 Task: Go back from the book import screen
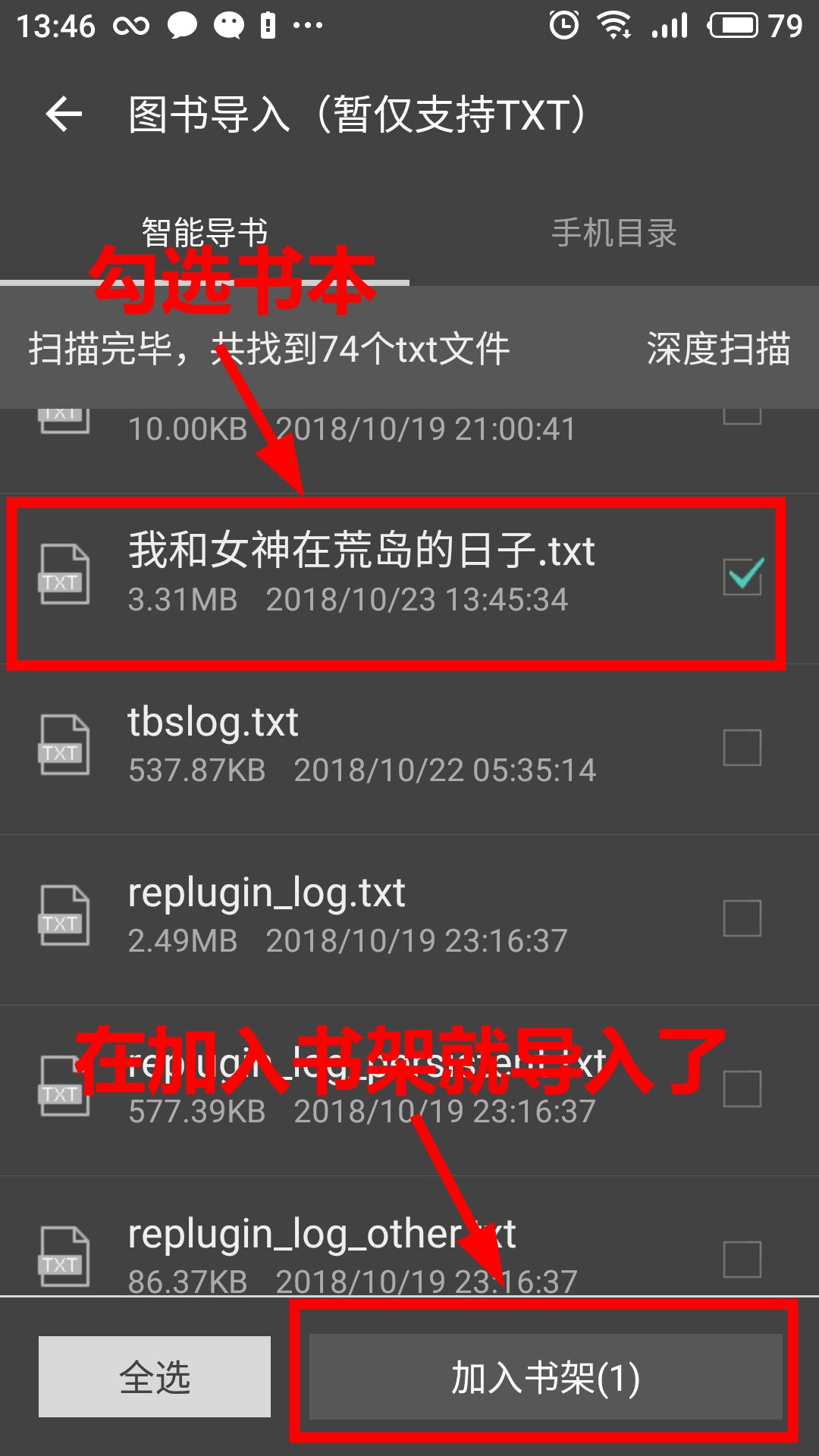64,115
